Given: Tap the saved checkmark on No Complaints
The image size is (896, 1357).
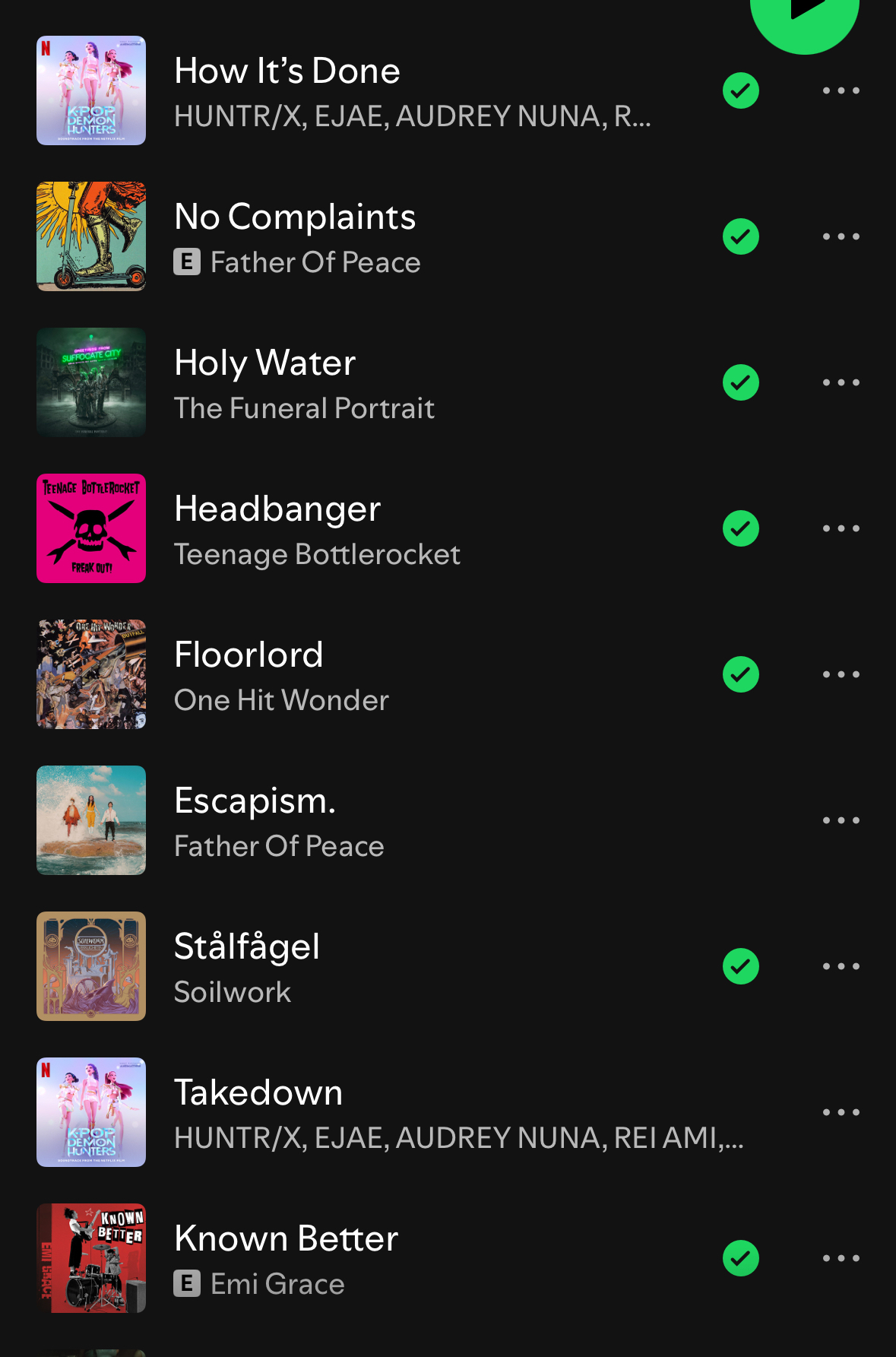Looking at the screenshot, I should click(x=741, y=236).
